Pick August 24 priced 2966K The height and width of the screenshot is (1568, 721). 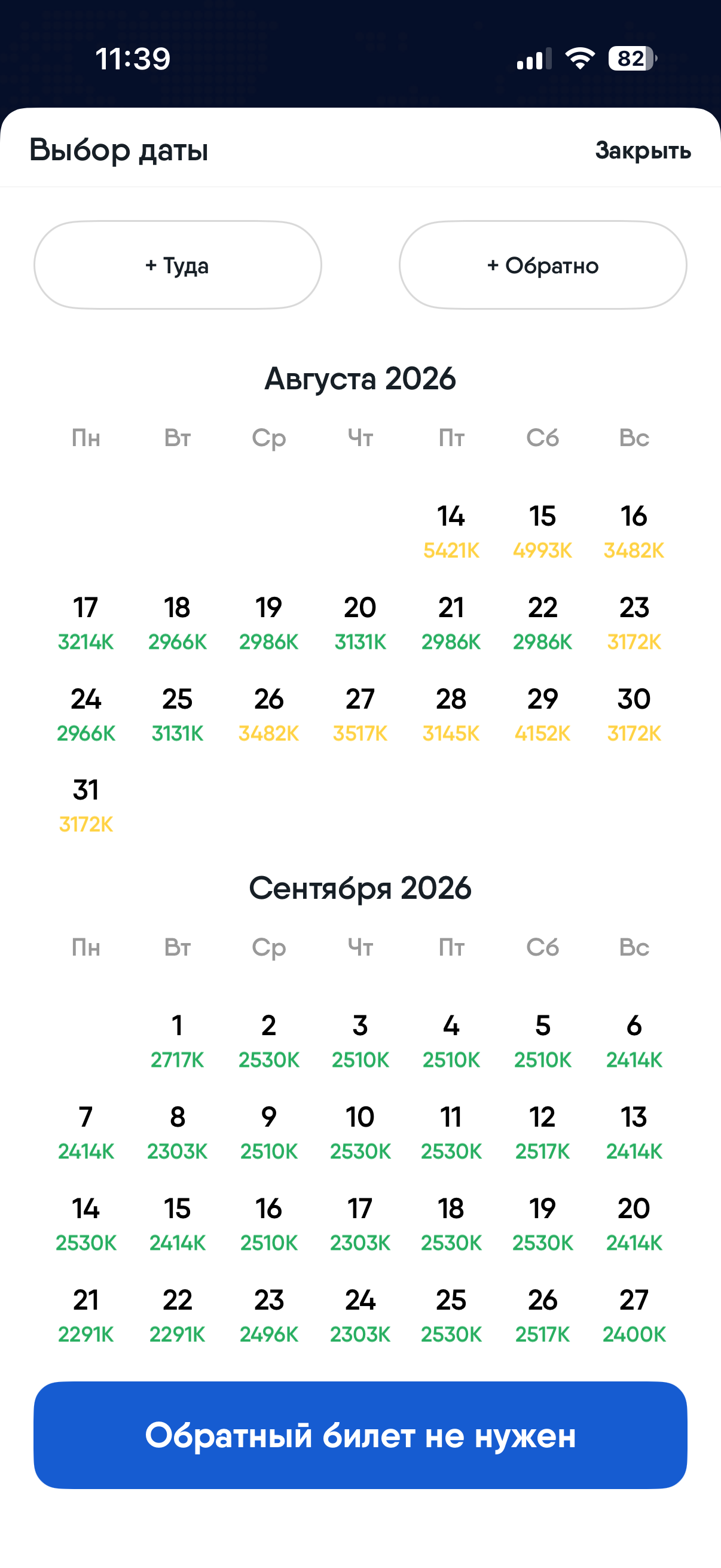85,714
